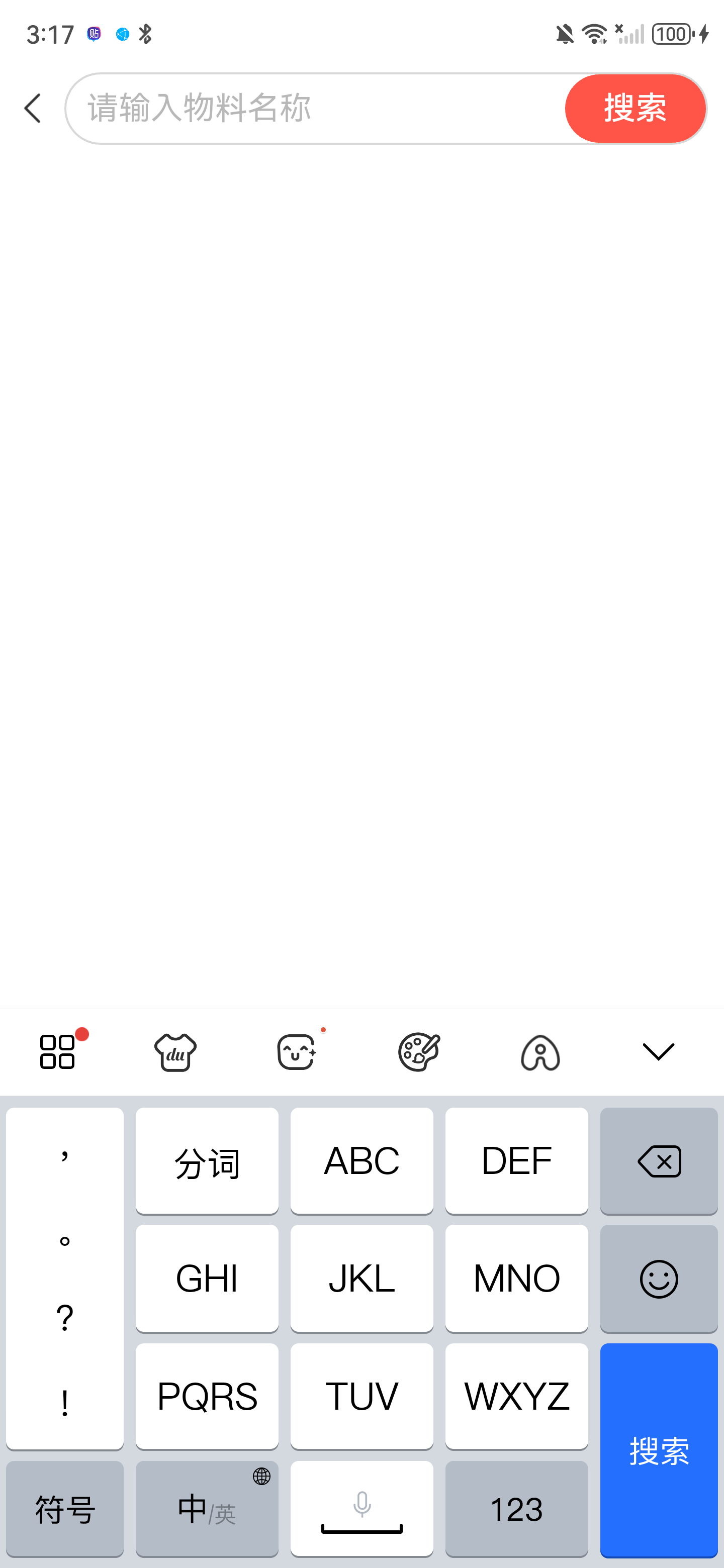Switch to the 123 number keypad
The width and height of the screenshot is (724, 1568).
[516, 1508]
